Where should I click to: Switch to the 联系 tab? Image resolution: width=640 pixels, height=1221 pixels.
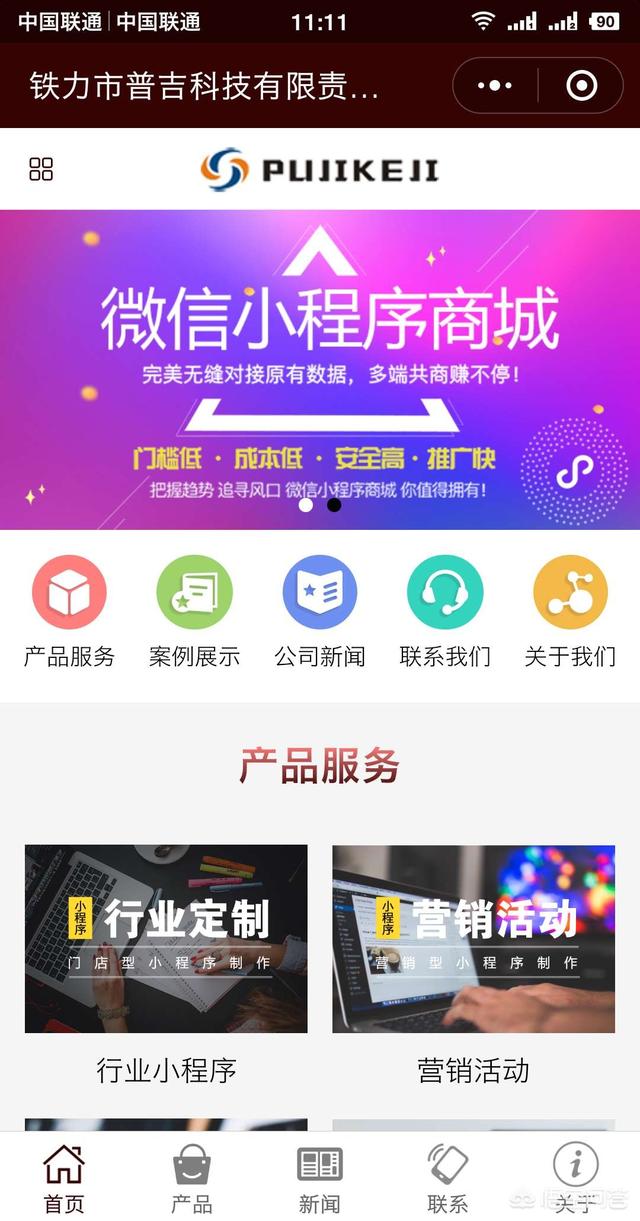[447, 1179]
